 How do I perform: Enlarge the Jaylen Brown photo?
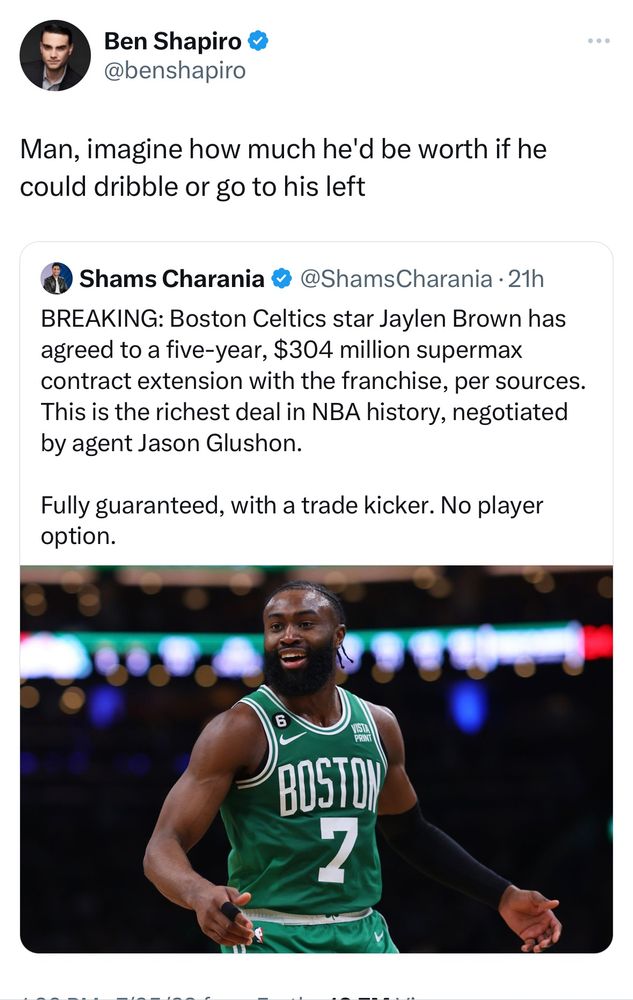(x=316, y=758)
